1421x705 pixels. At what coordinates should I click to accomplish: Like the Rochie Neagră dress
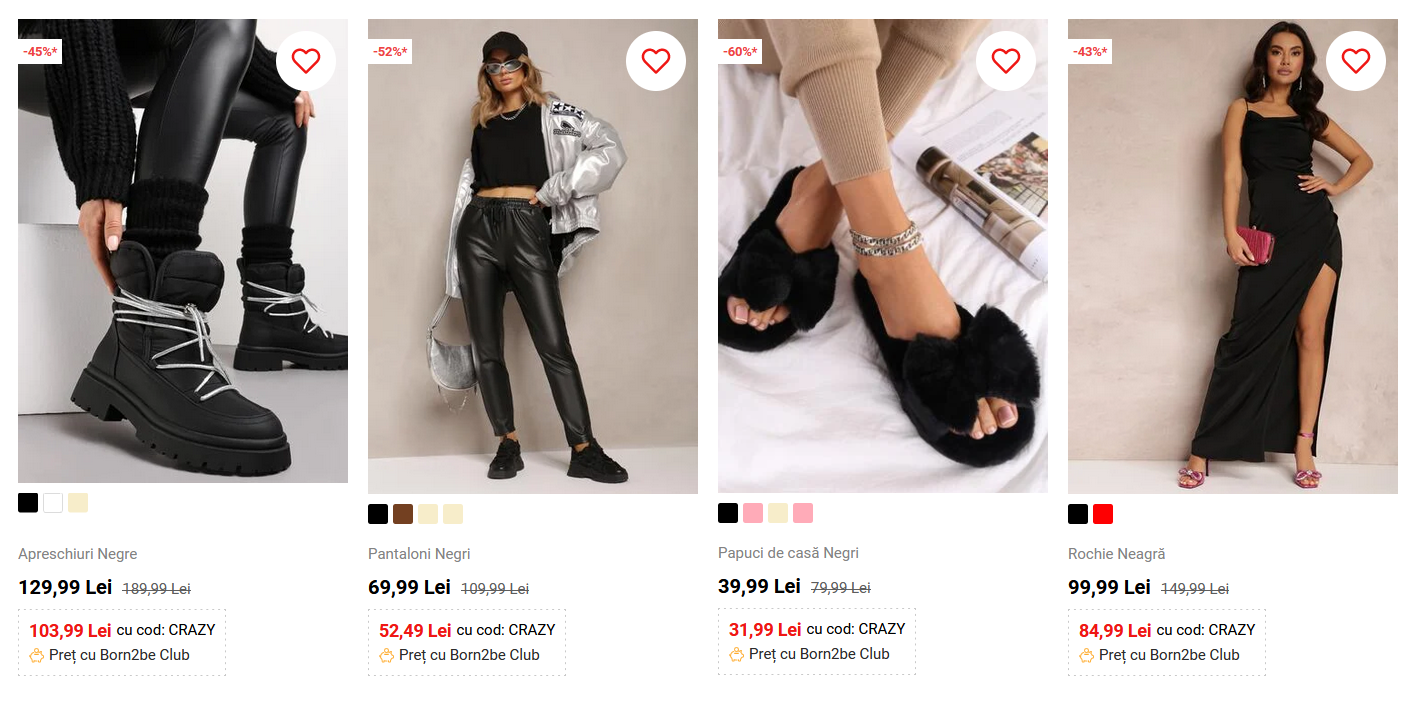point(1356,61)
